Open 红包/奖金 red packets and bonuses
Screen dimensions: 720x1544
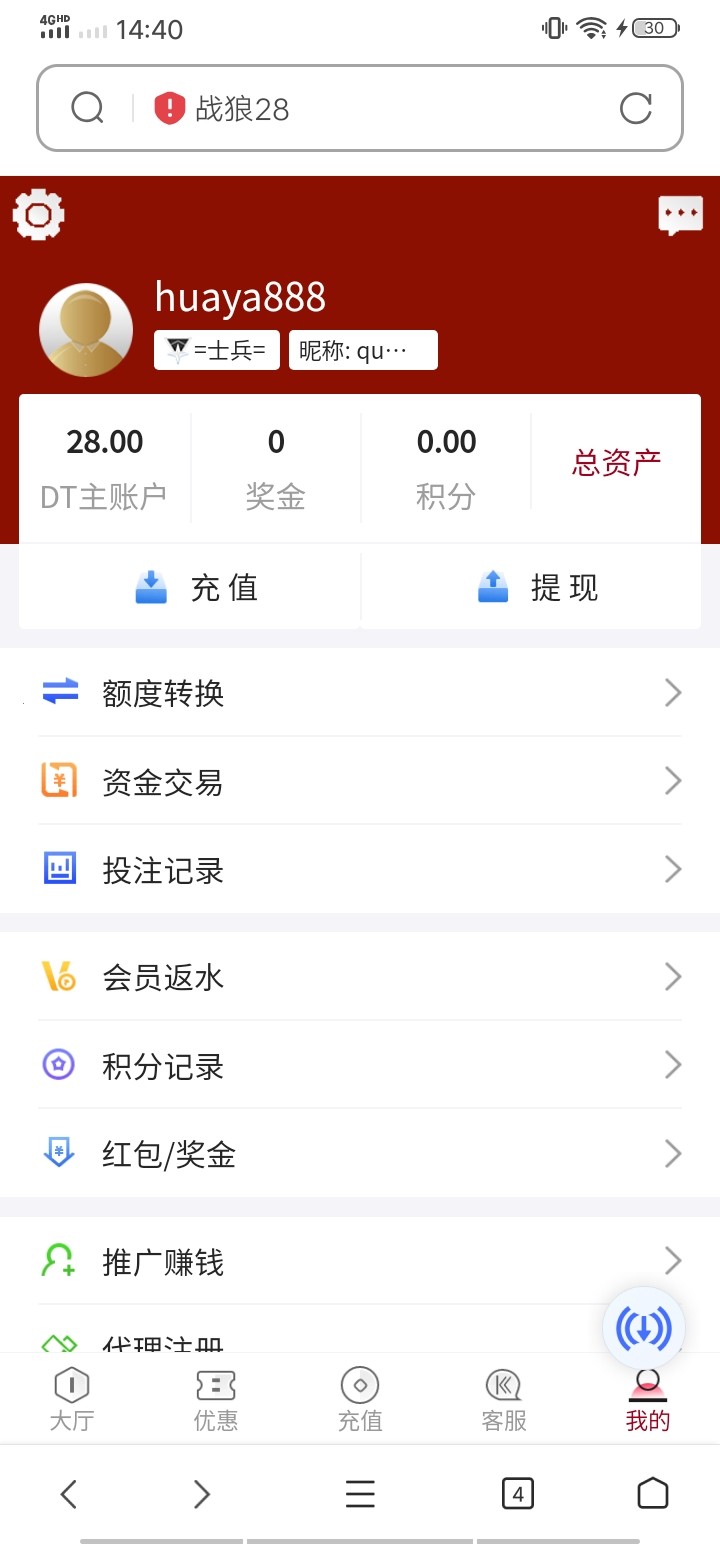coord(360,1154)
